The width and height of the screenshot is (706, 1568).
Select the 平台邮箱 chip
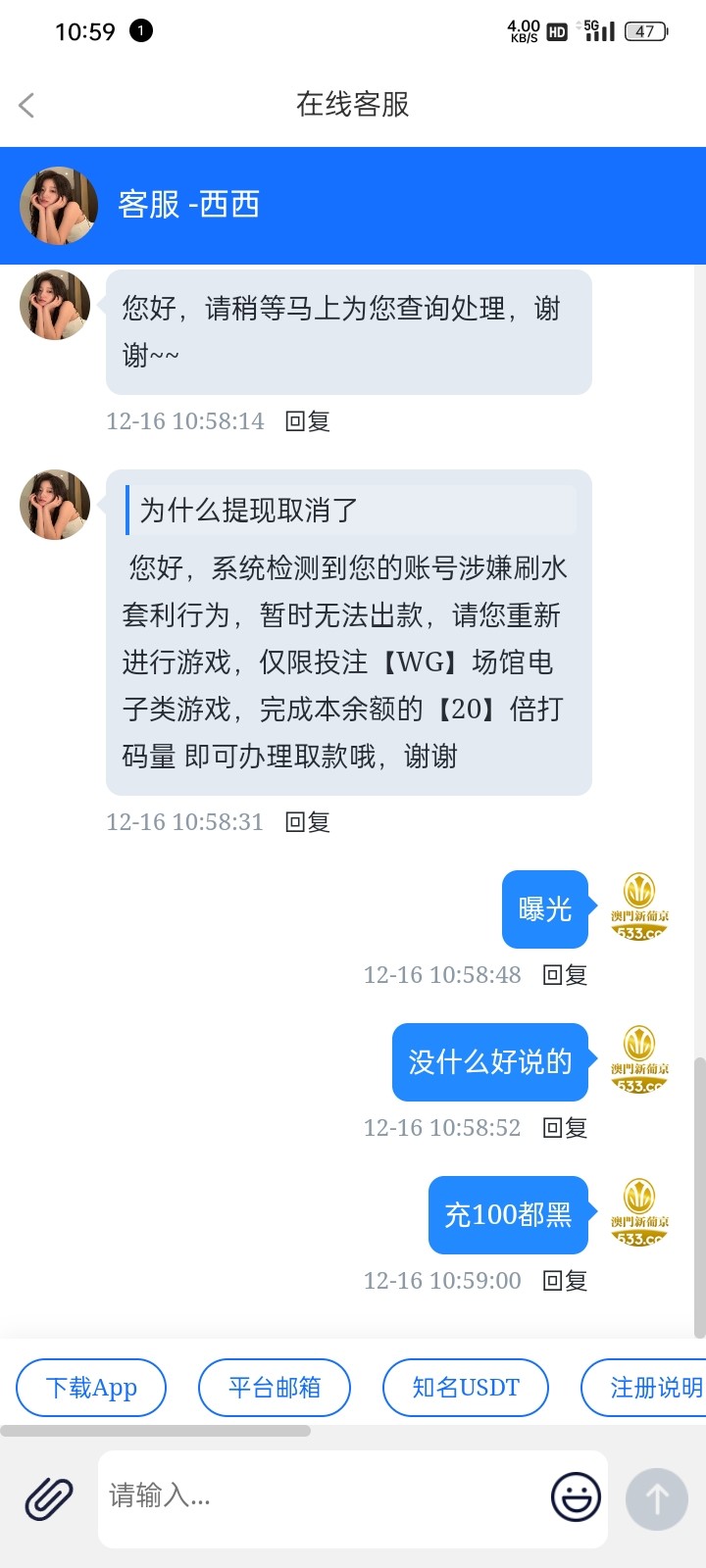click(x=275, y=1388)
